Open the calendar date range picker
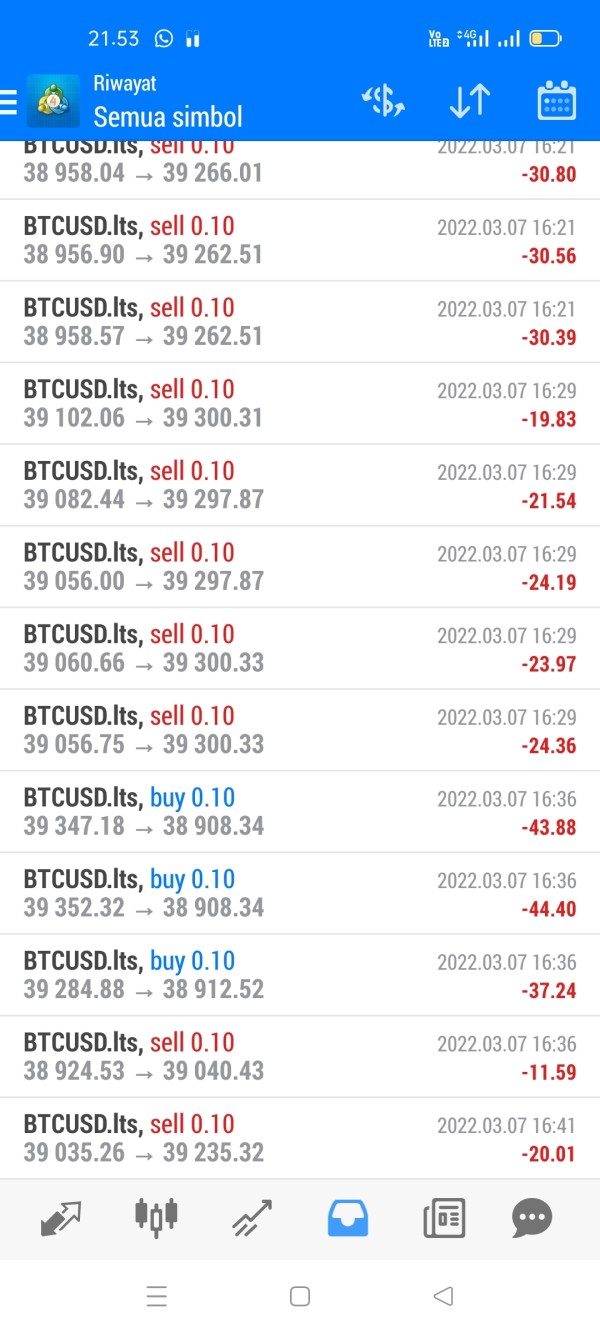This screenshot has height=1333, width=600. (x=556, y=101)
